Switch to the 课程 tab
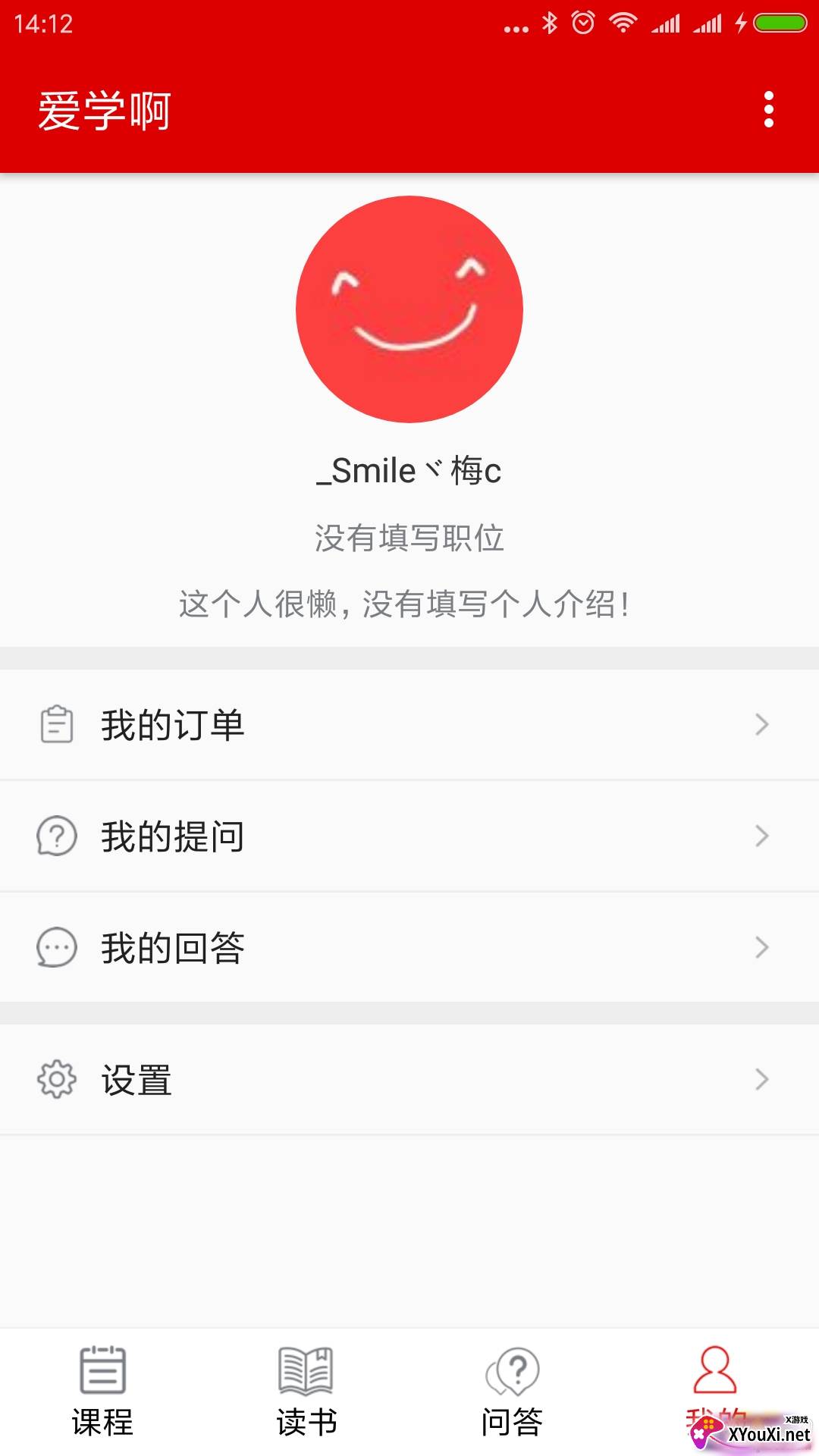Viewport: 819px width, 1456px height. 102,1392
